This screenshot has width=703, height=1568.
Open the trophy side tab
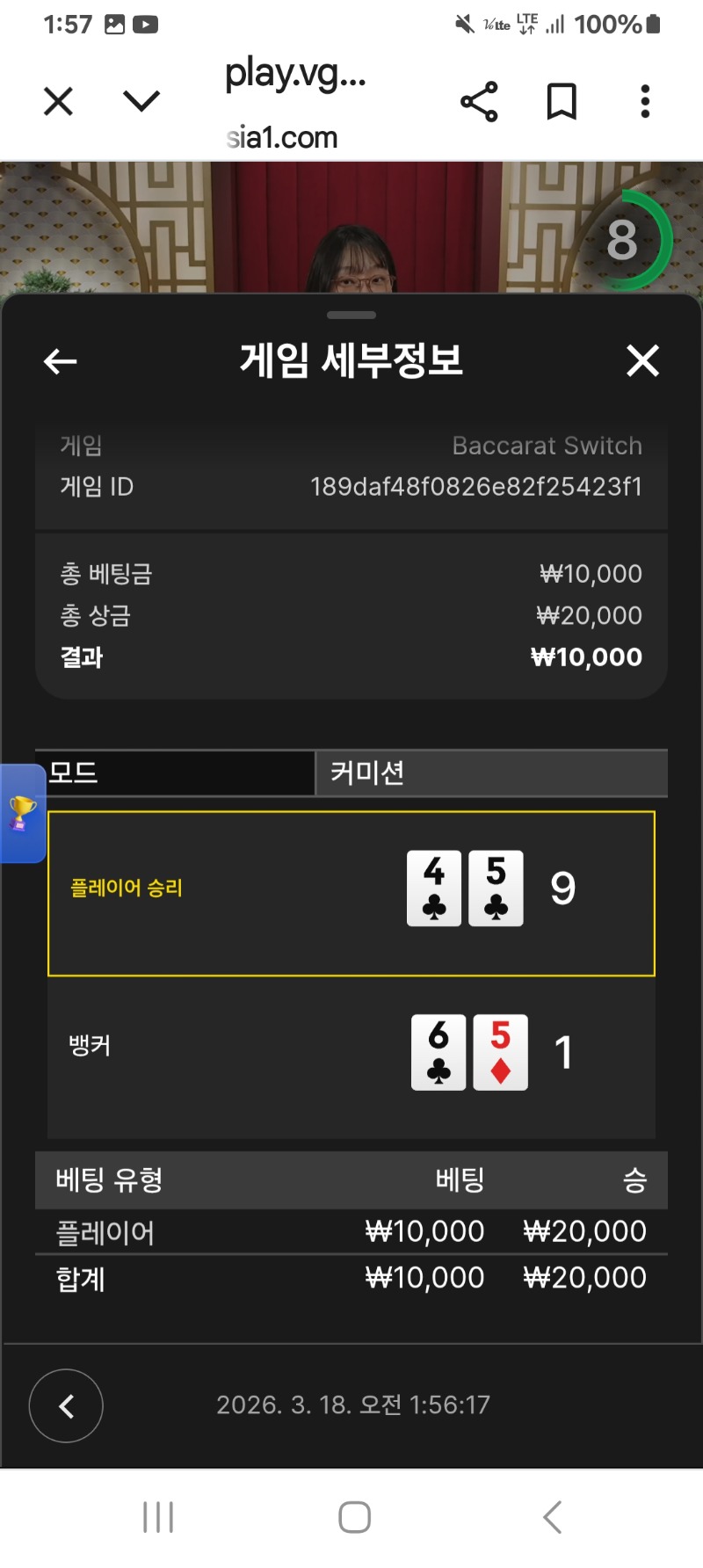[x=22, y=813]
